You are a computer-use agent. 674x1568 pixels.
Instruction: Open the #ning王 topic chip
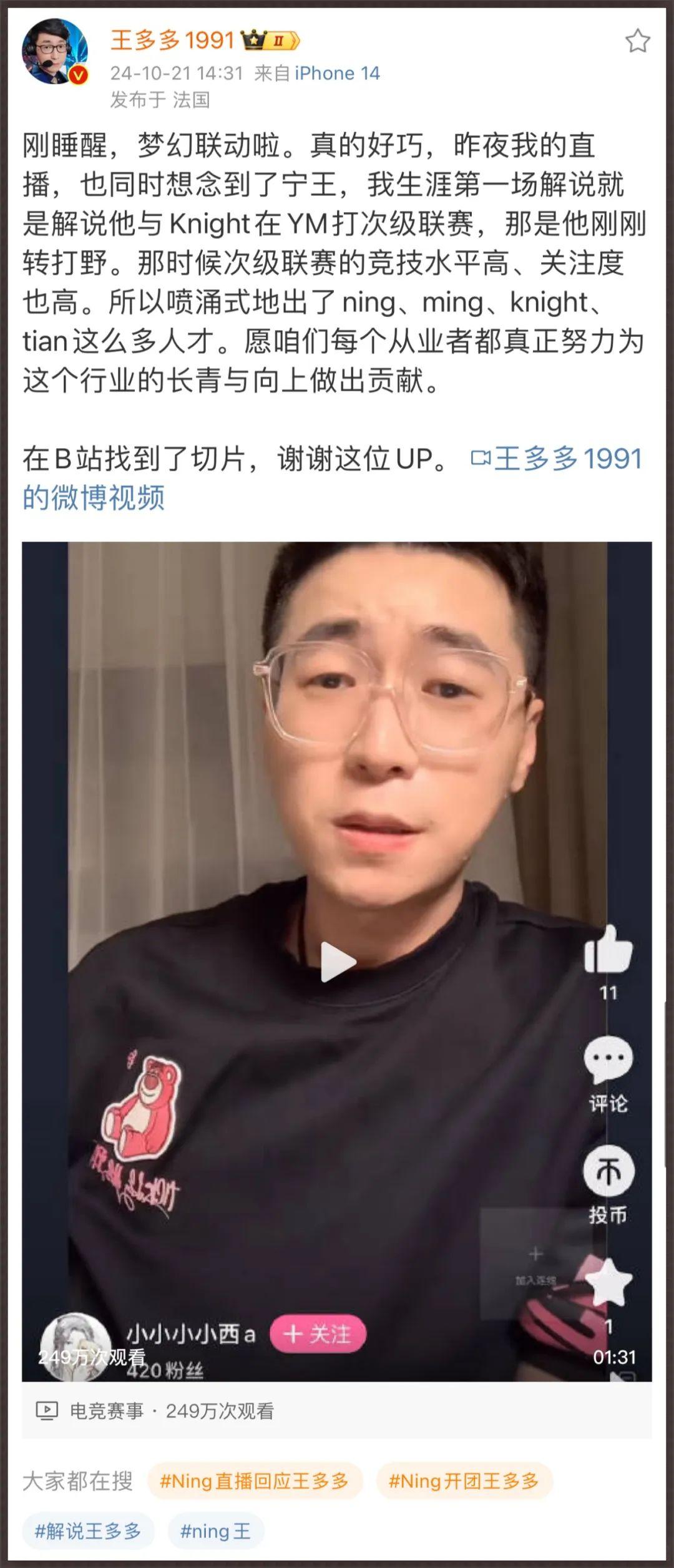215,1531
